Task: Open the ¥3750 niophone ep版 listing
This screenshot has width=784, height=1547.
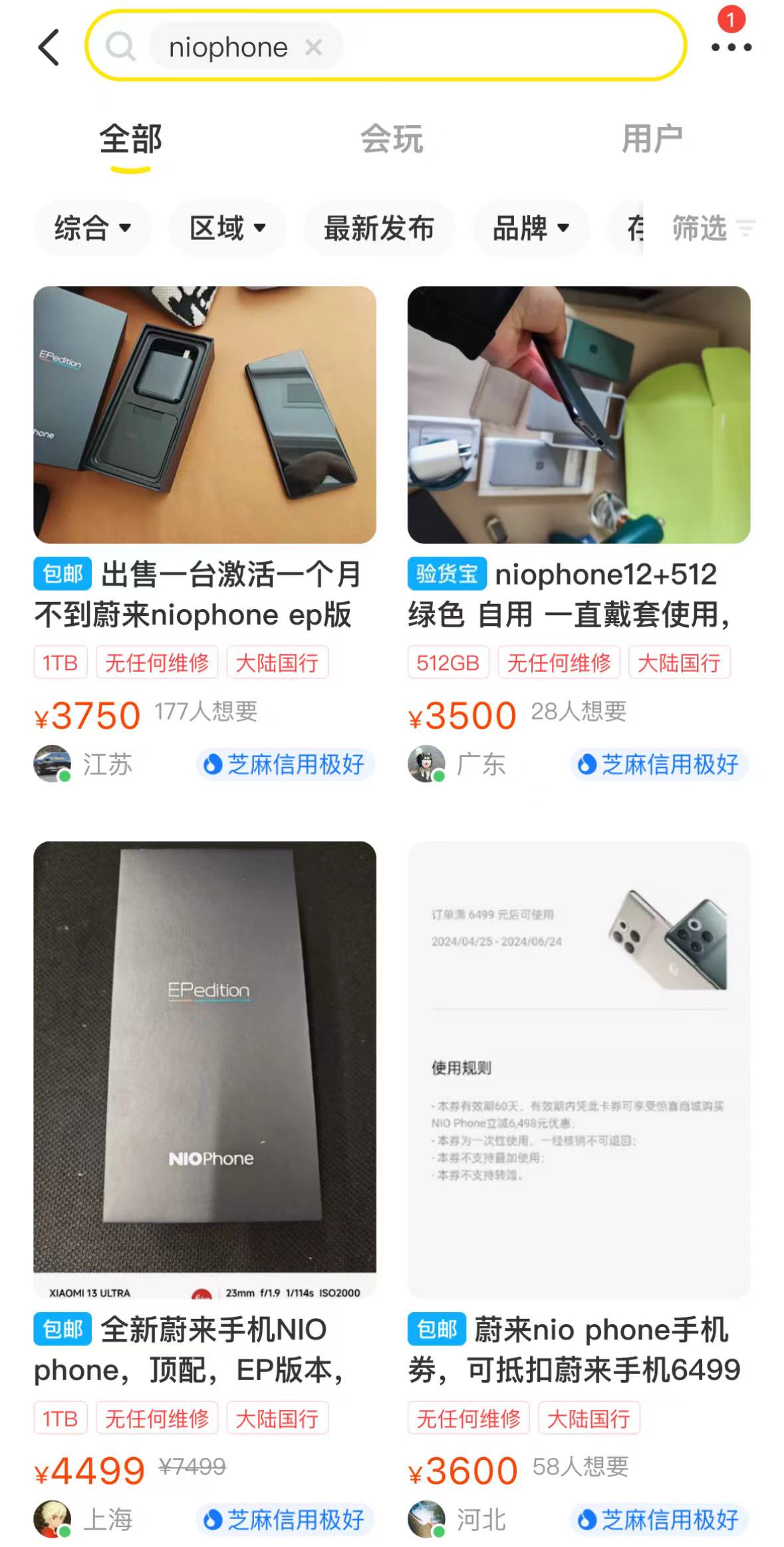Action: coord(205,415)
